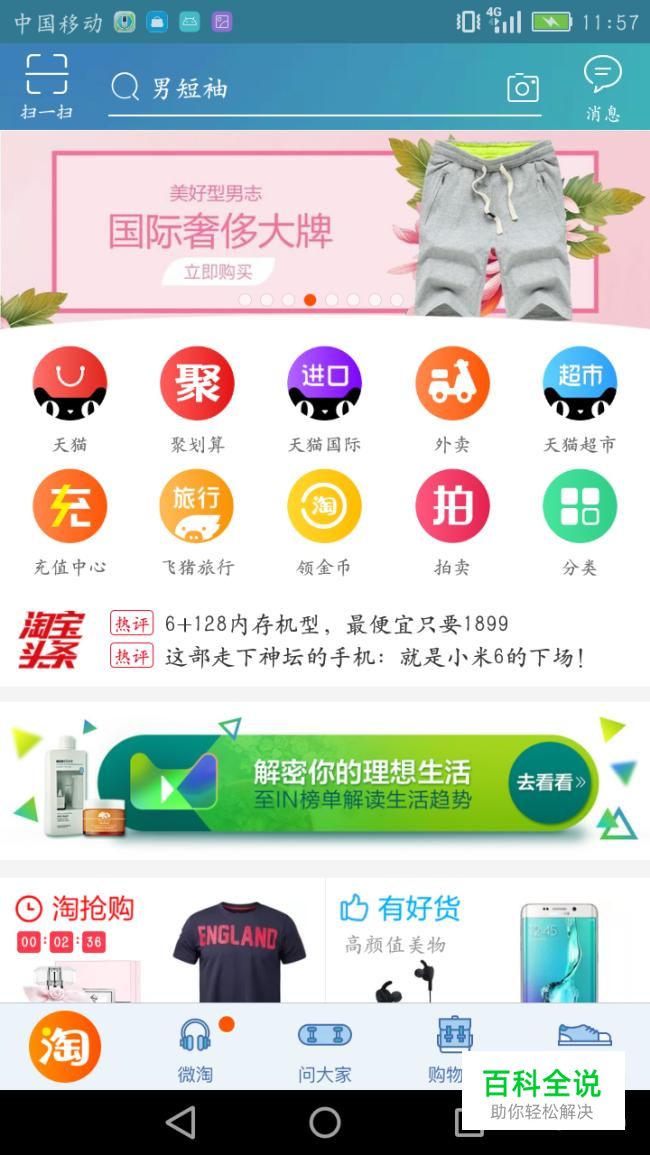Viewport: 650px width, 1155px height.
Task: Open 天猫超市 supermarket
Action: (x=579, y=397)
